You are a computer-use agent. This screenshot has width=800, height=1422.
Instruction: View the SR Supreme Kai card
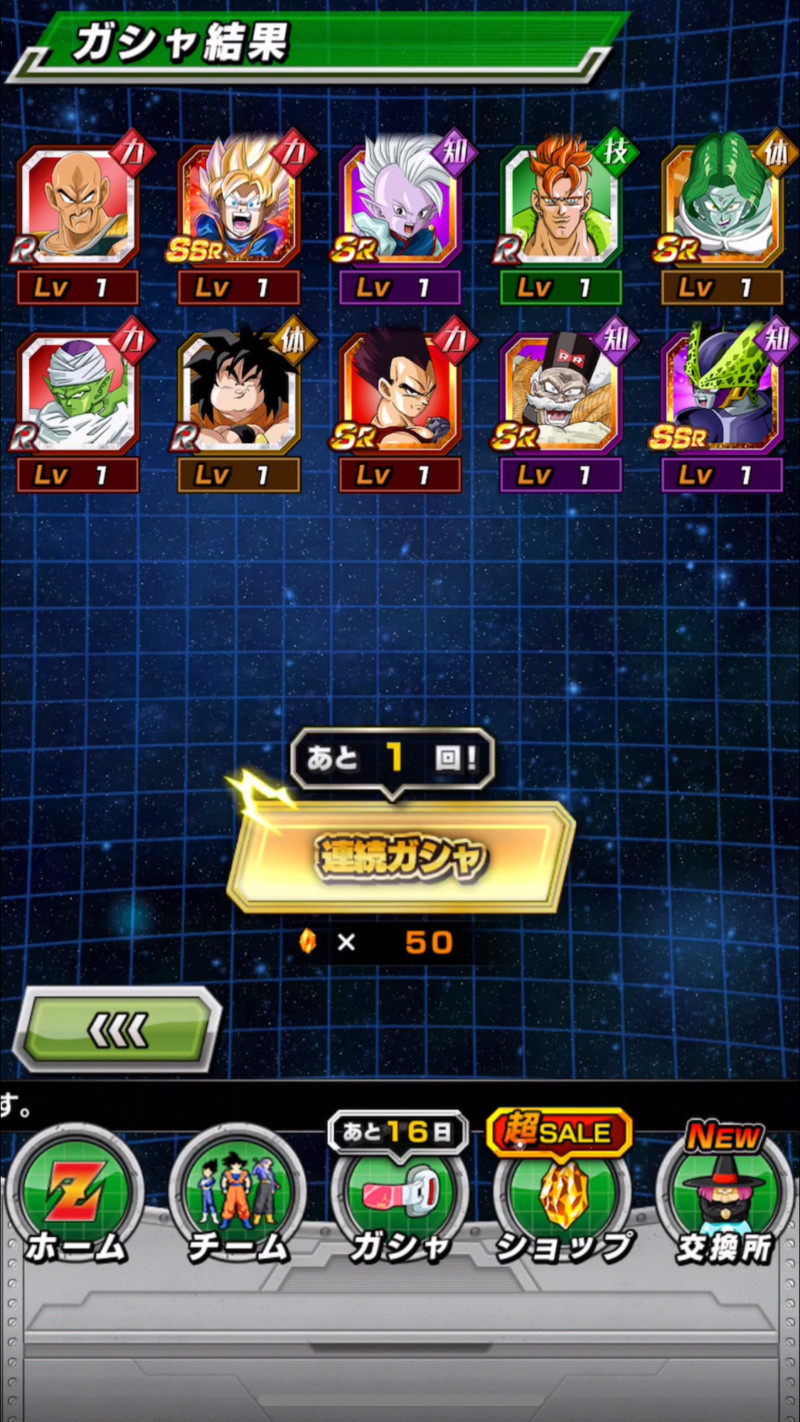399,207
